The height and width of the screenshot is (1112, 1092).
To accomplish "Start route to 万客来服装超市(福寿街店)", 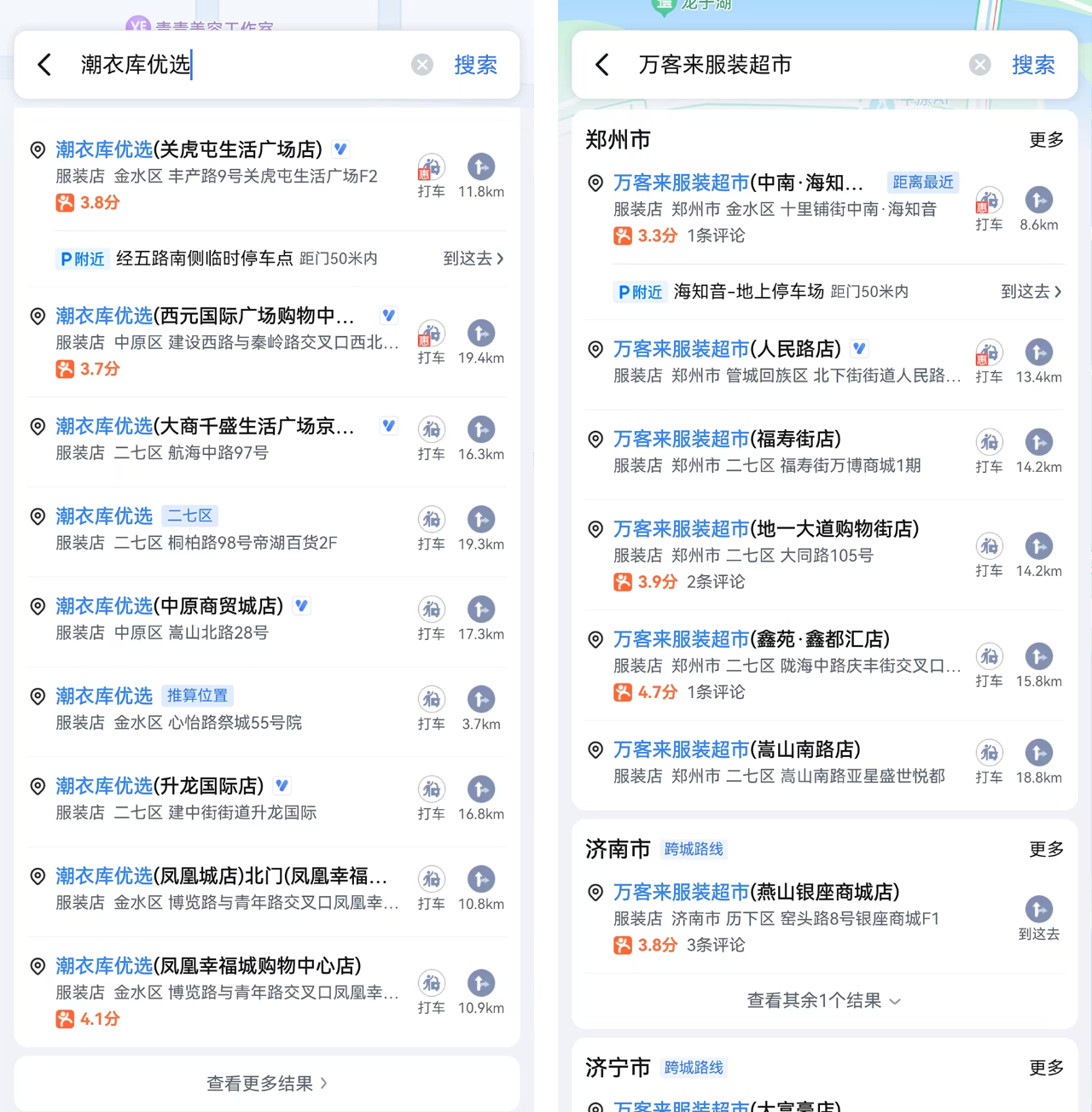I will pos(1038,450).
